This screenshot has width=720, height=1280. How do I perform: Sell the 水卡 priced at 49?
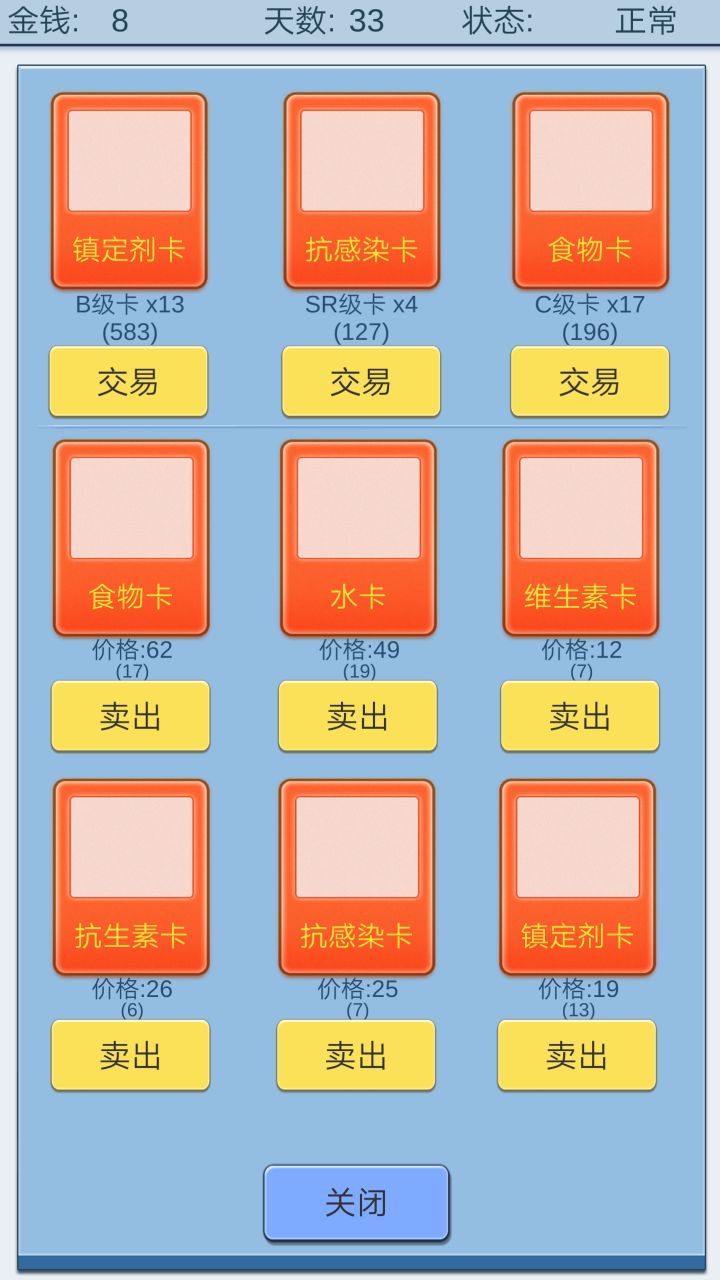point(357,716)
